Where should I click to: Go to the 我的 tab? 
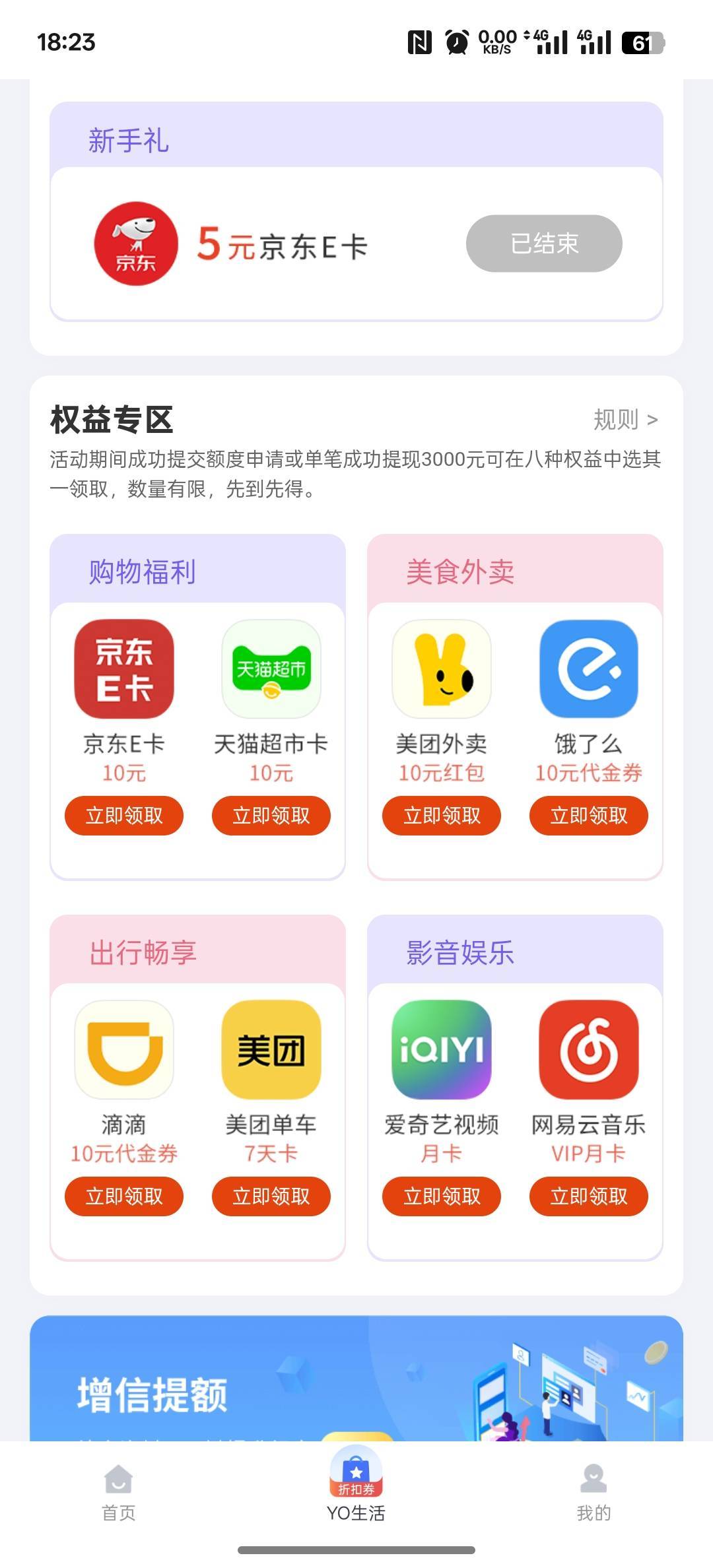coord(594,1494)
